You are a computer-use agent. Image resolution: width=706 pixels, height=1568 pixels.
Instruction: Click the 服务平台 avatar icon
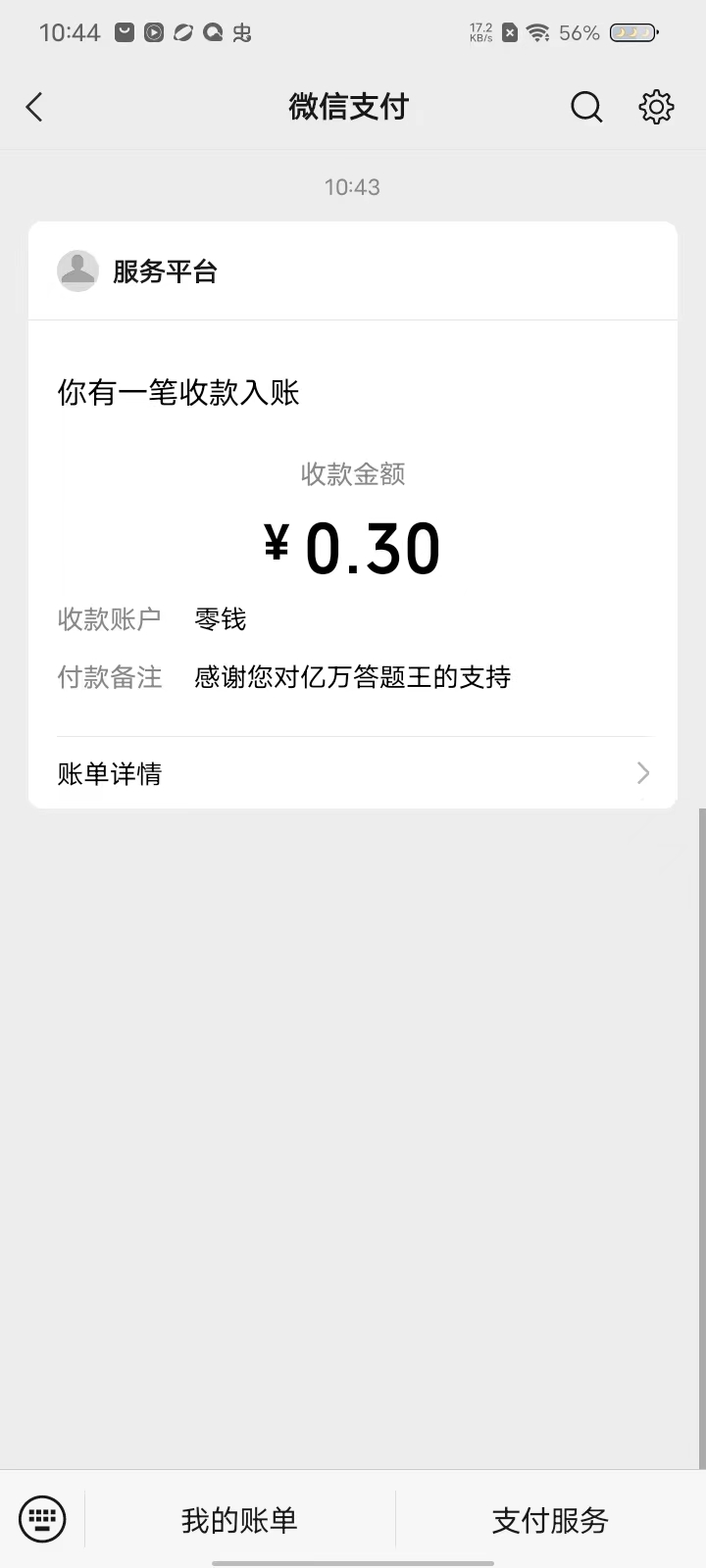[77, 270]
